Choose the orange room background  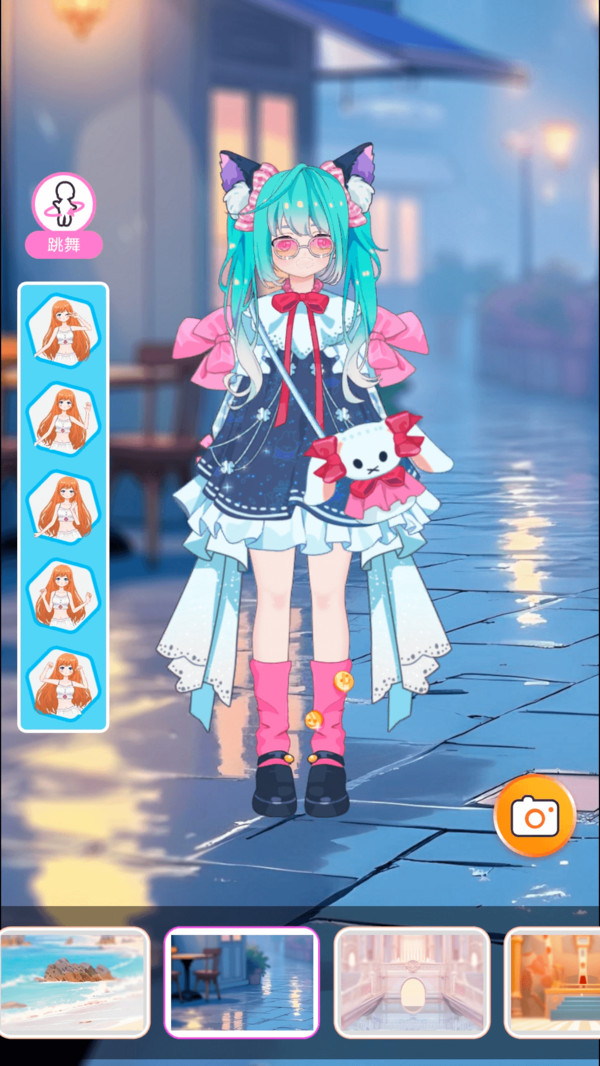553,982
